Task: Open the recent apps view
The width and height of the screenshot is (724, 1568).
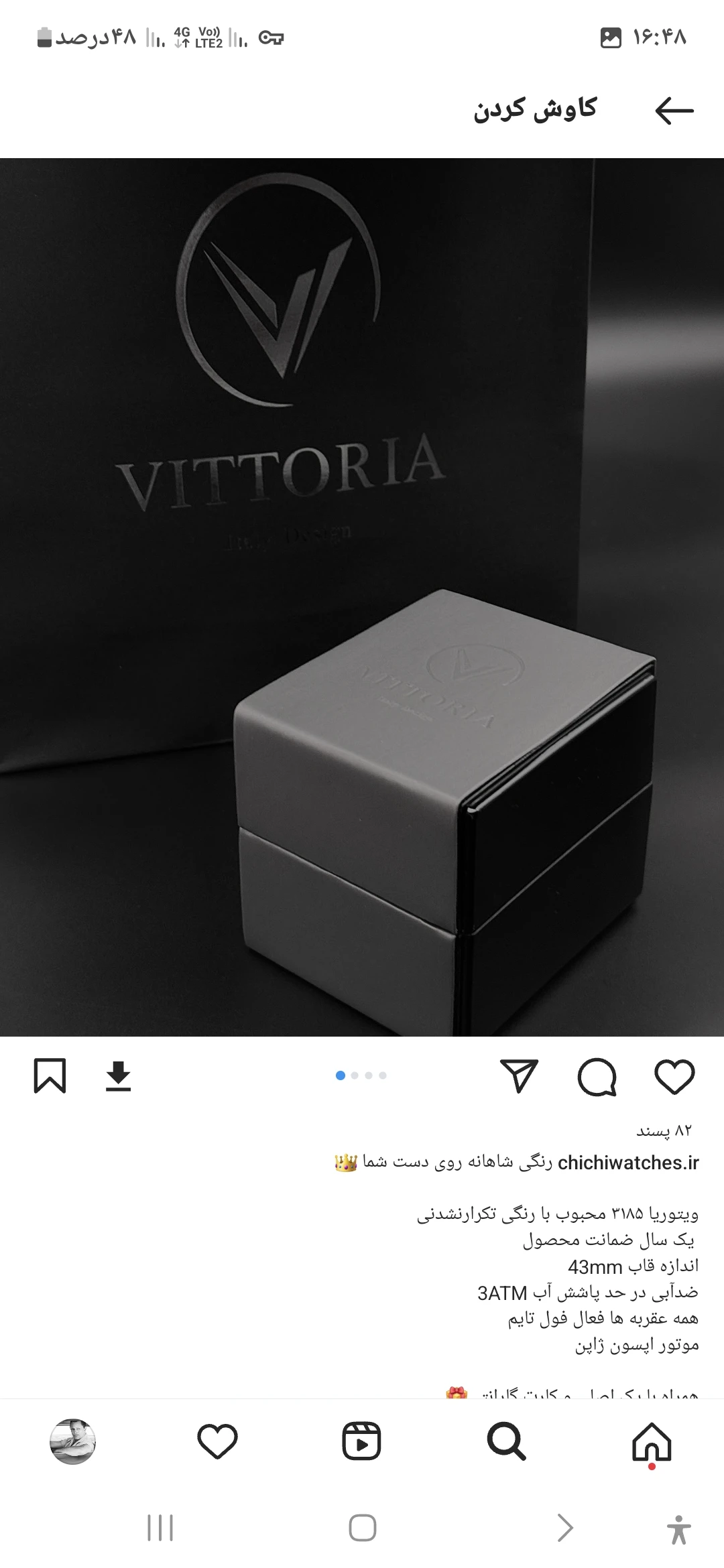Action: 160,1528
